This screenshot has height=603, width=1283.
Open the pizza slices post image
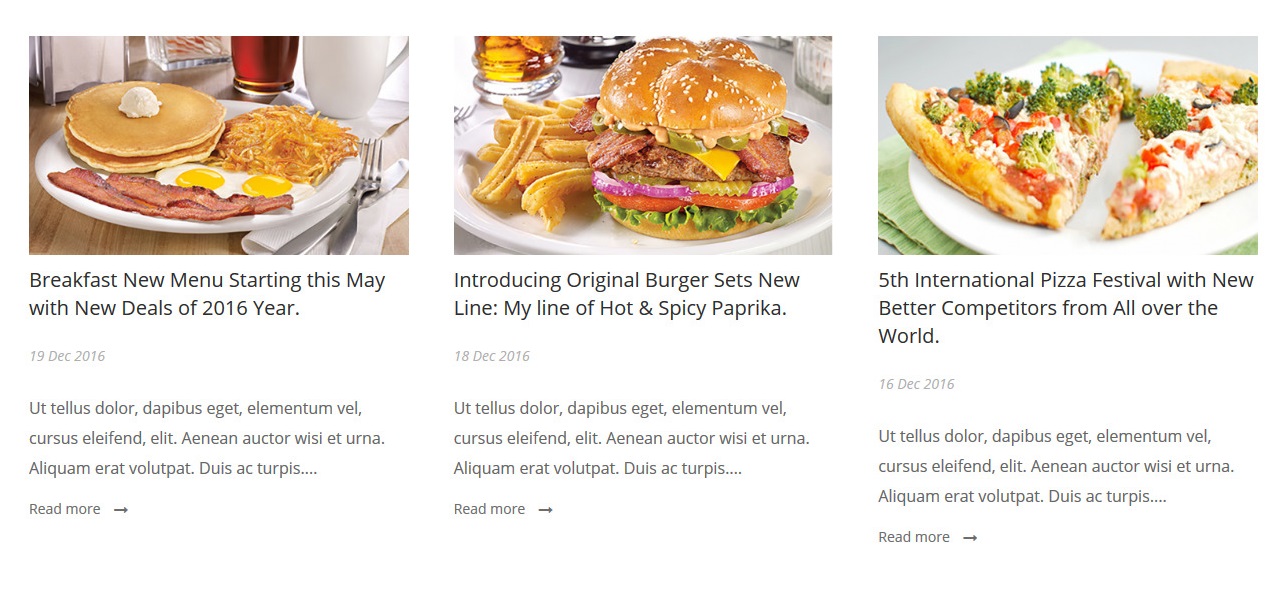pos(1067,145)
